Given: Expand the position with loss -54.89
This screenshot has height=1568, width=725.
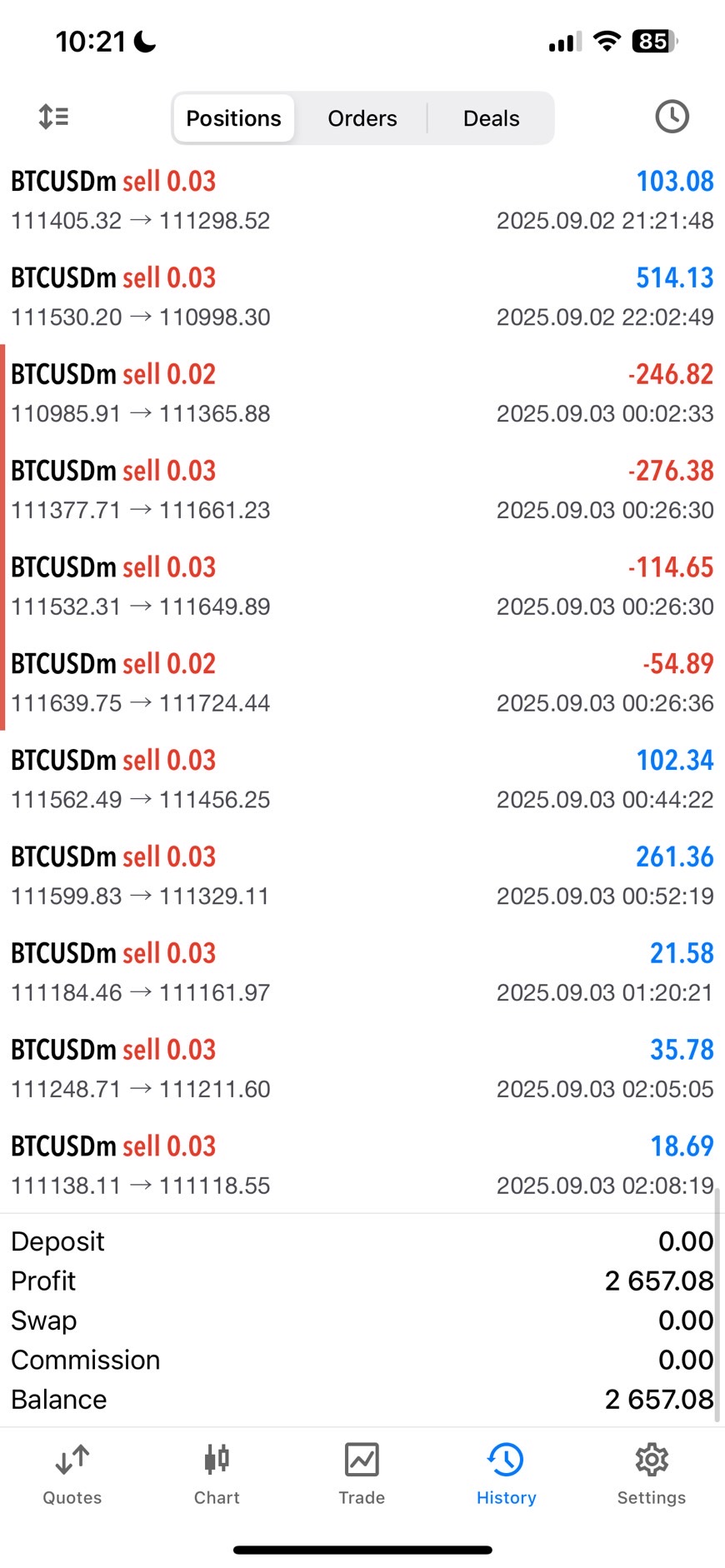Looking at the screenshot, I should pyautogui.click(x=362, y=683).
